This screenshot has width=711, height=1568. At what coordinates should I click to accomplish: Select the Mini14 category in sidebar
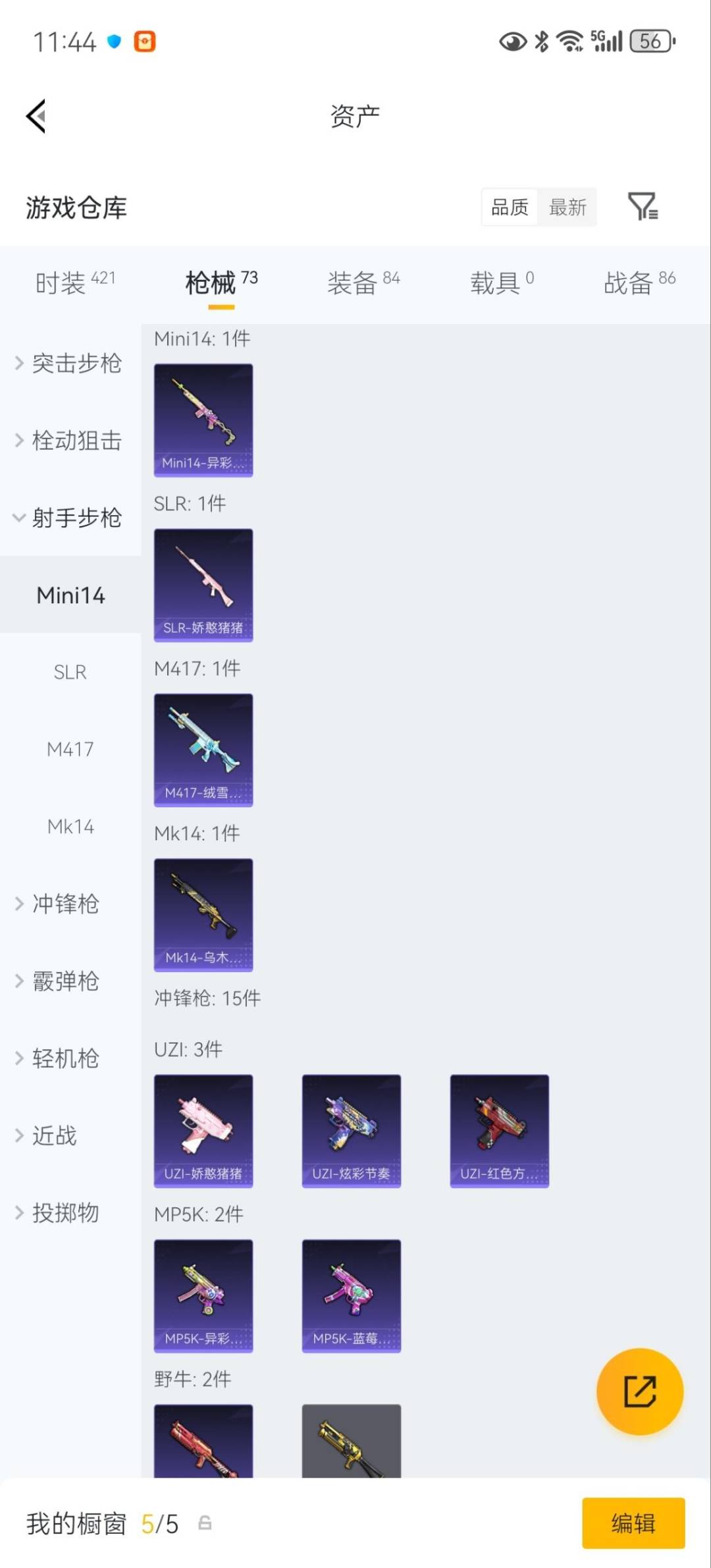(70, 595)
